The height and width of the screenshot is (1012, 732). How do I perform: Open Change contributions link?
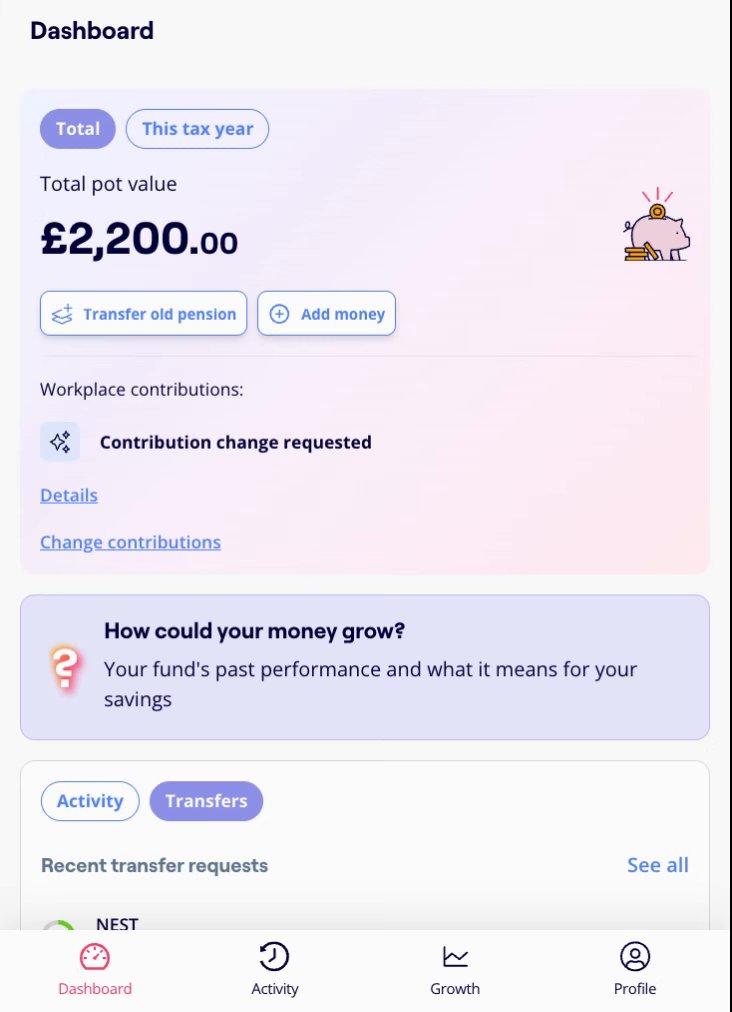[130, 542]
